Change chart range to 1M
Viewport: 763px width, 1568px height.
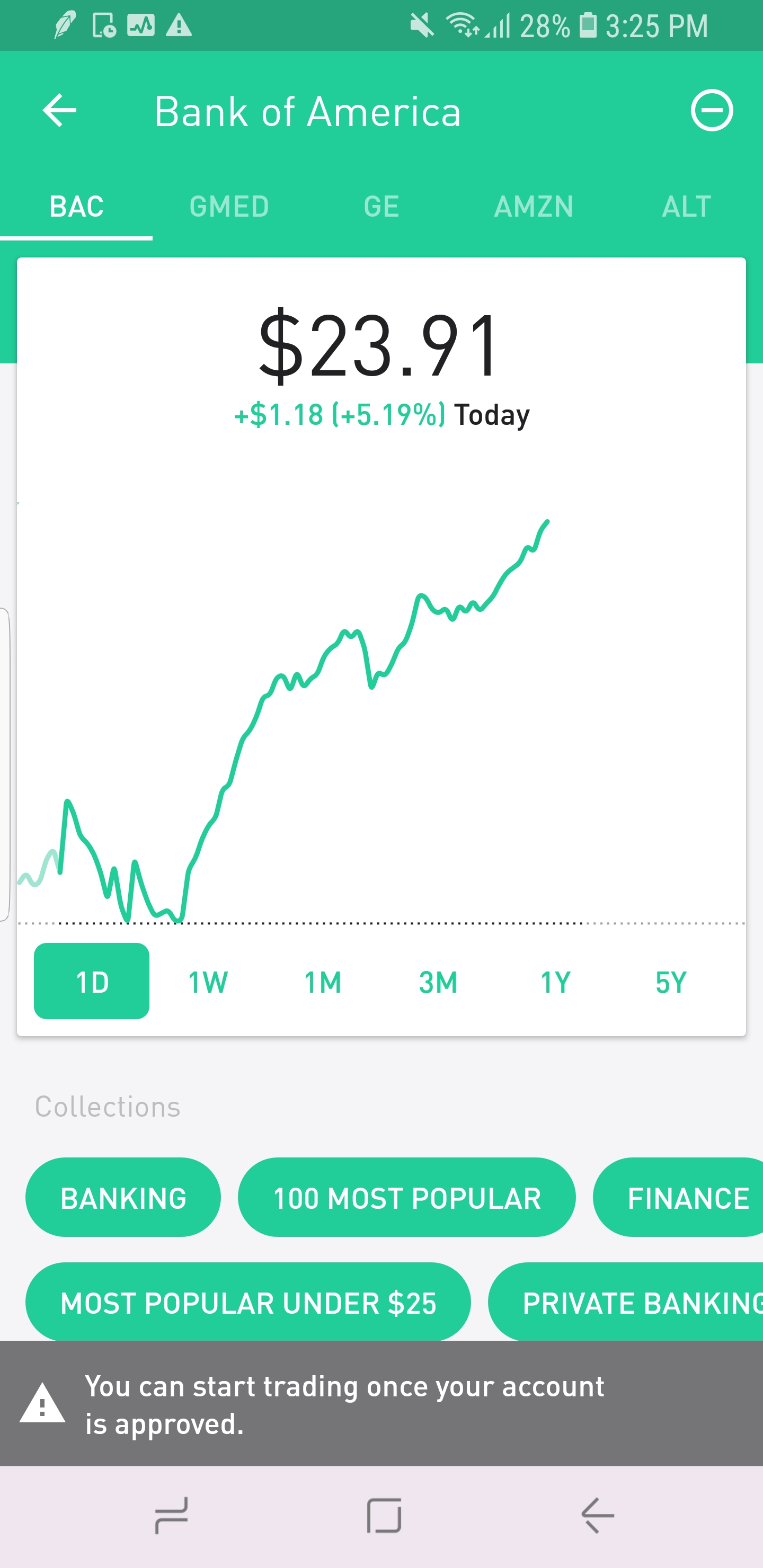tap(323, 981)
